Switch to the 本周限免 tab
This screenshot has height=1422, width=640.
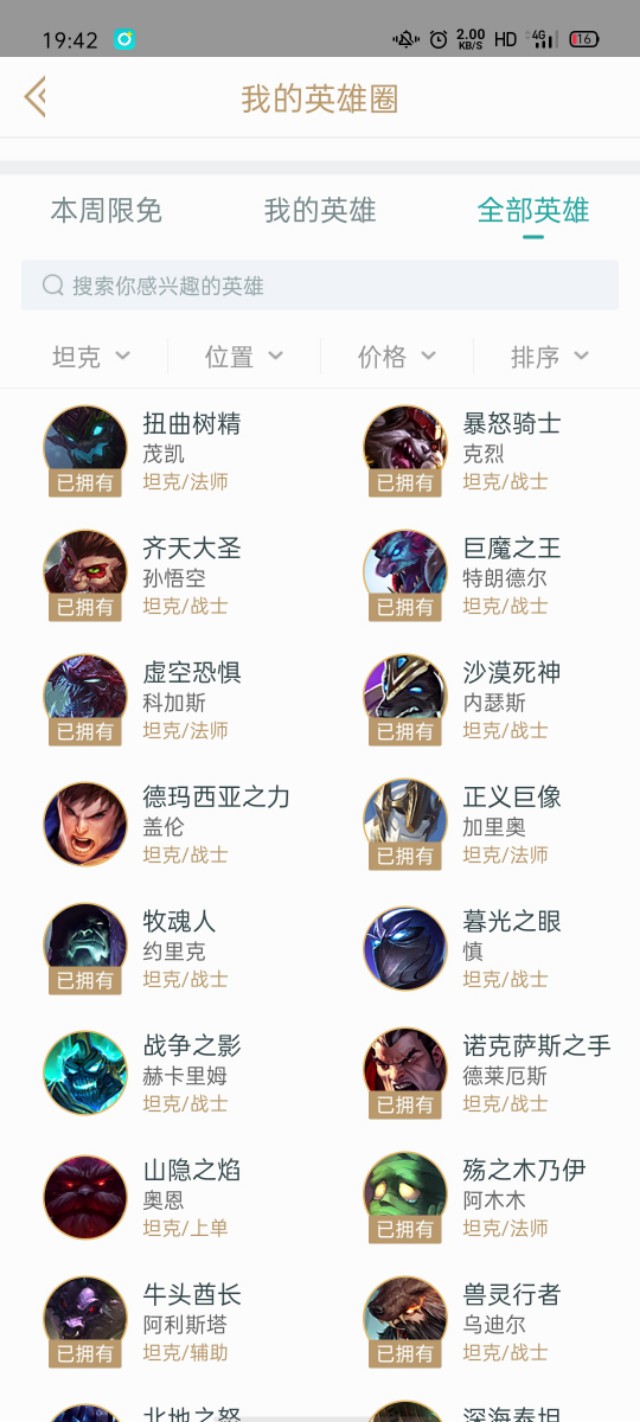106,211
